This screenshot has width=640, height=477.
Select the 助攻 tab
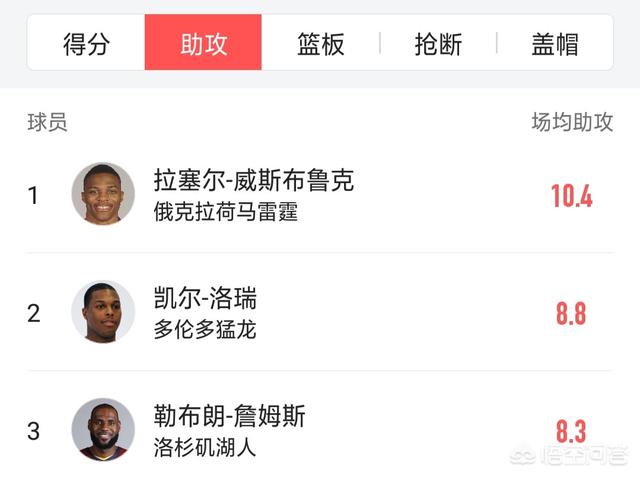204,44
